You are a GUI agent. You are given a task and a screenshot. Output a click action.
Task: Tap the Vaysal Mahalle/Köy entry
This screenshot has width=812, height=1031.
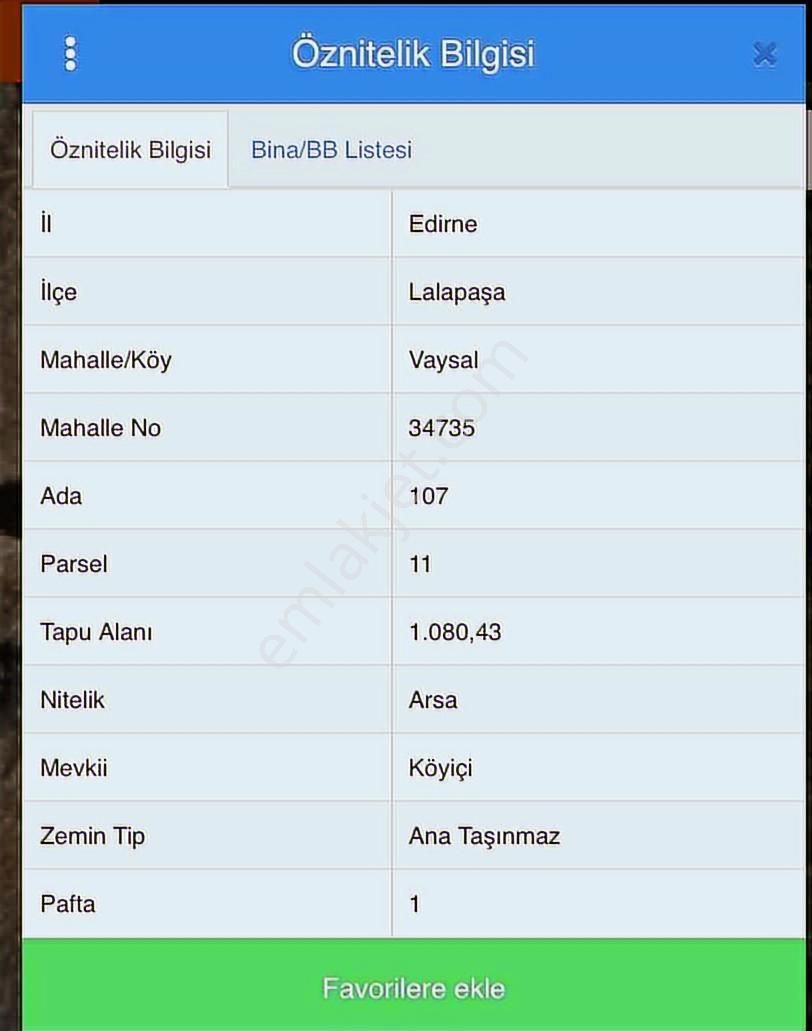(441, 360)
